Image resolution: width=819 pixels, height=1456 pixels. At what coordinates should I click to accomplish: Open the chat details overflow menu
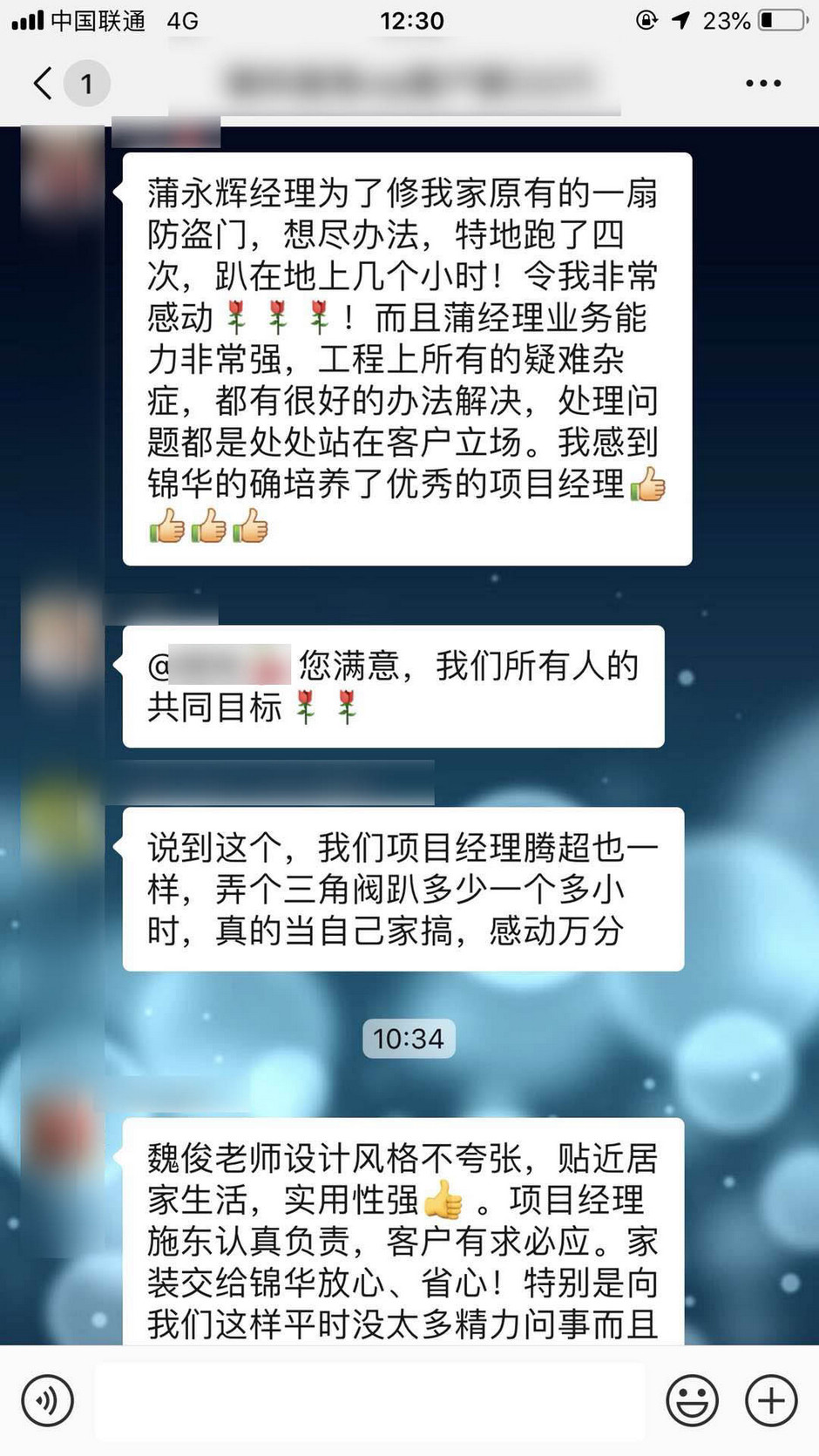tap(762, 84)
